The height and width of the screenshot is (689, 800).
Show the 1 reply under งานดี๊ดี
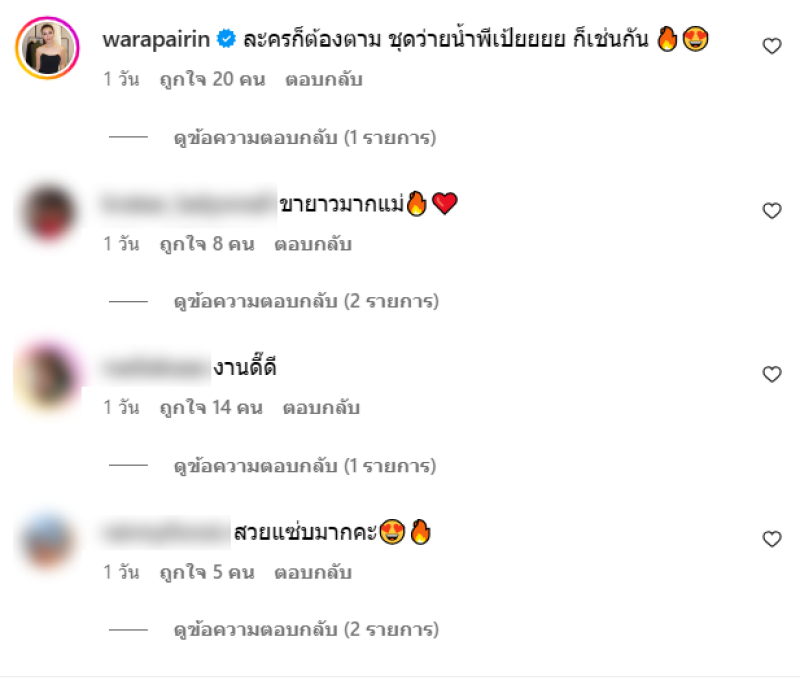coord(304,466)
